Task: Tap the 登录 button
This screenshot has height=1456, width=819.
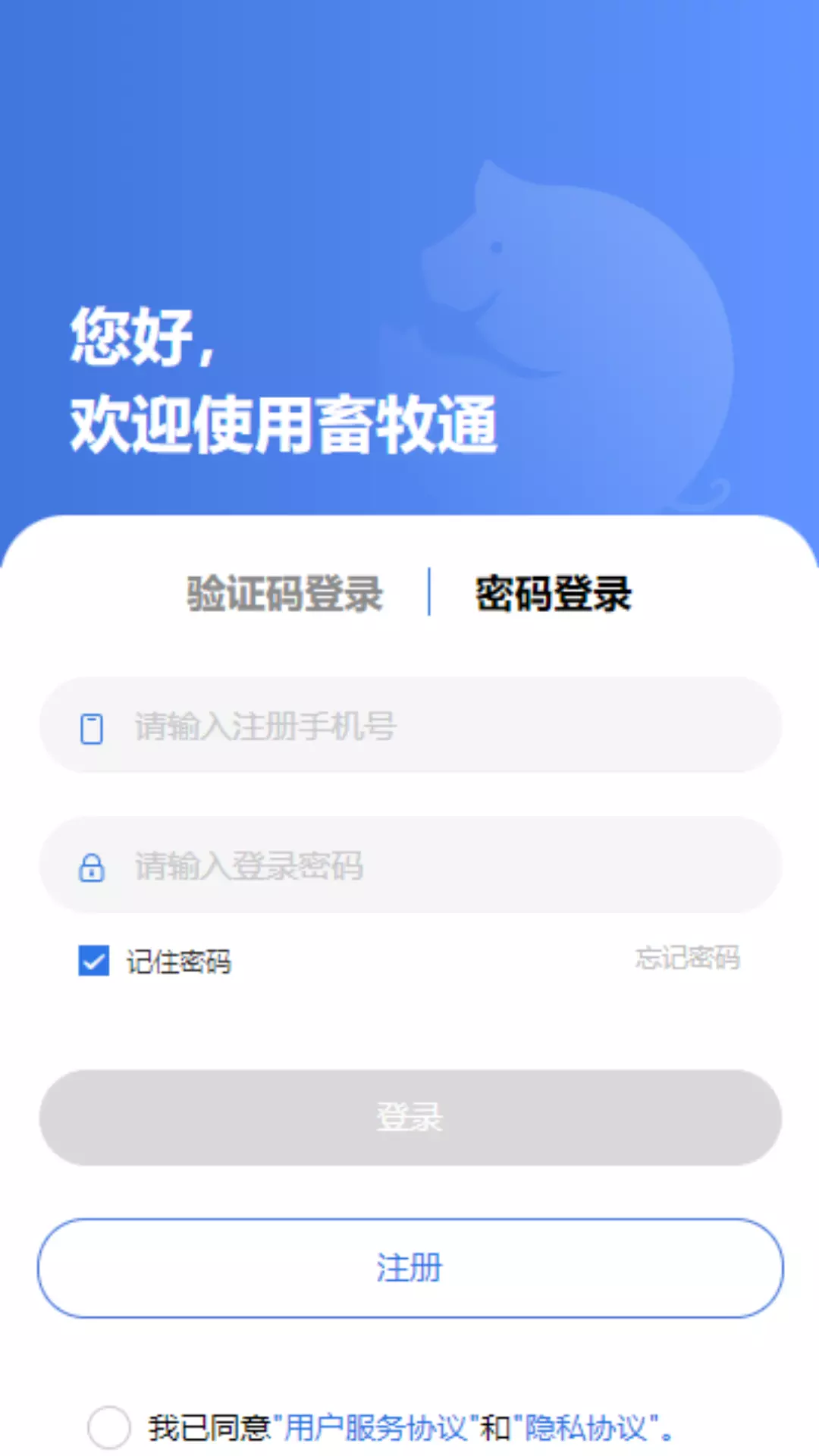Action: pyautogui.click(x=410, y=1118)
